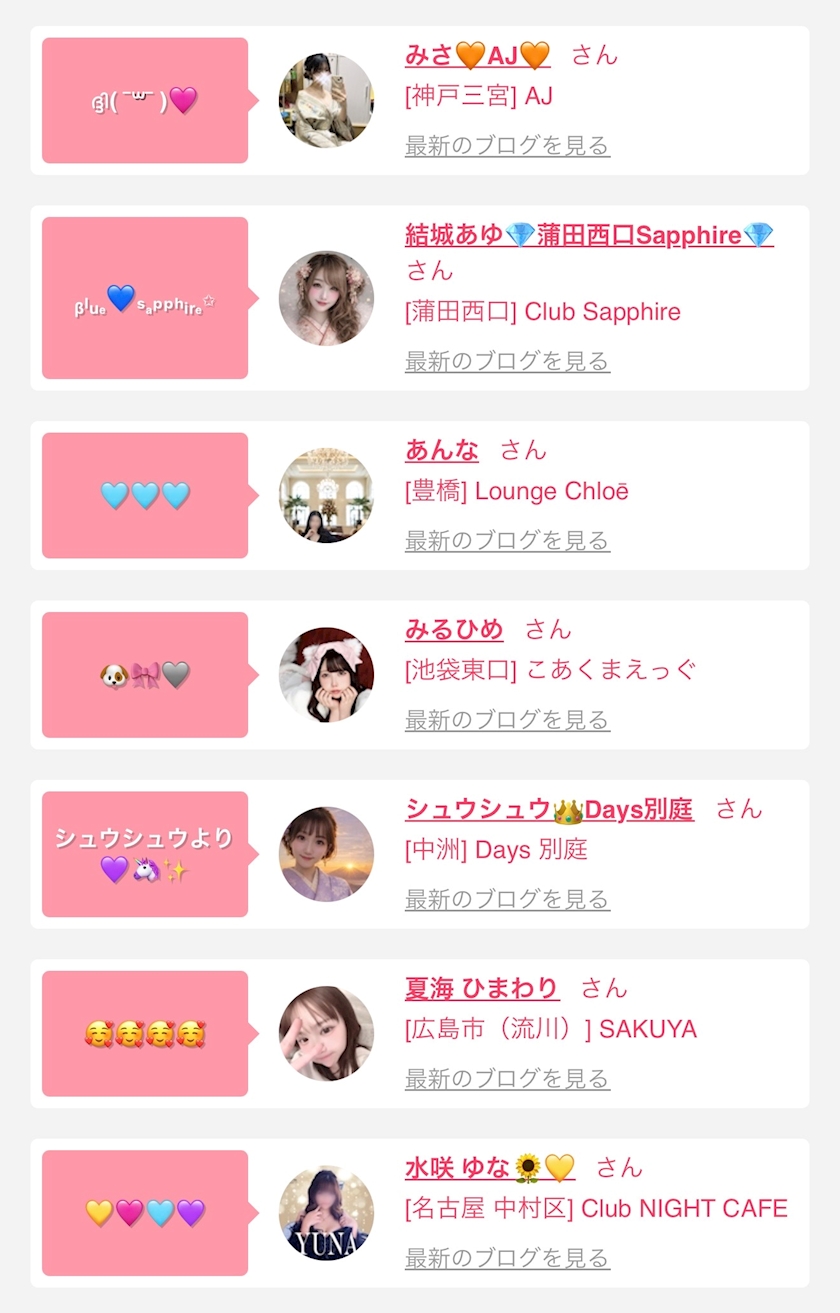The image size is (840, 1313).
Task: Open the シュウシュウより pink message bubble
Action: click(x=145, y=854)
